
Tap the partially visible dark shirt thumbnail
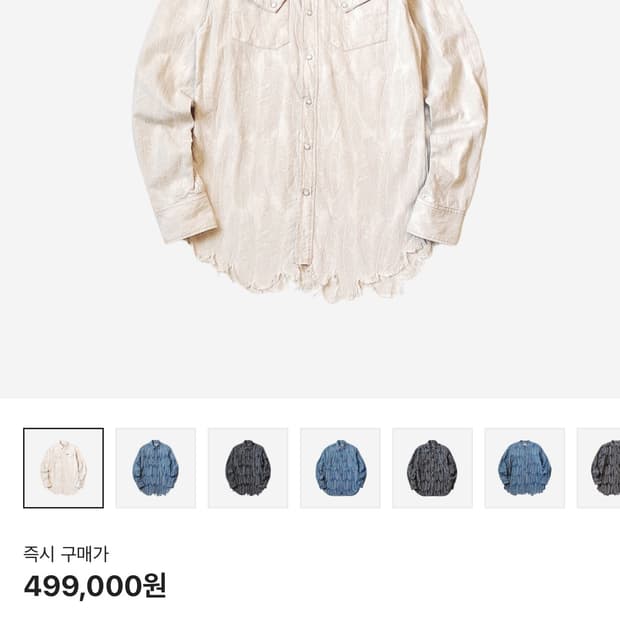pyautogui.click(x=600, y=468)
